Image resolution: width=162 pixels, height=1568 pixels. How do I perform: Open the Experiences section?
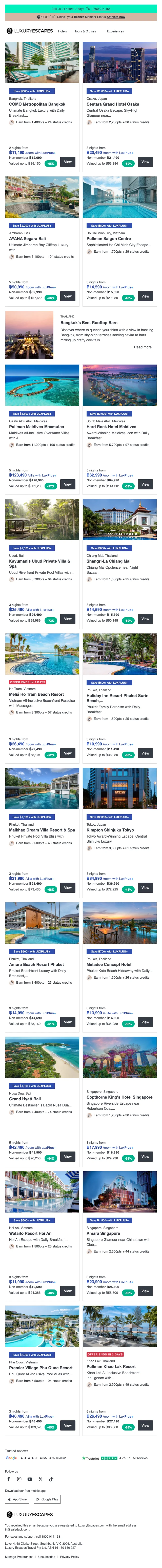(x=115, y=31)
